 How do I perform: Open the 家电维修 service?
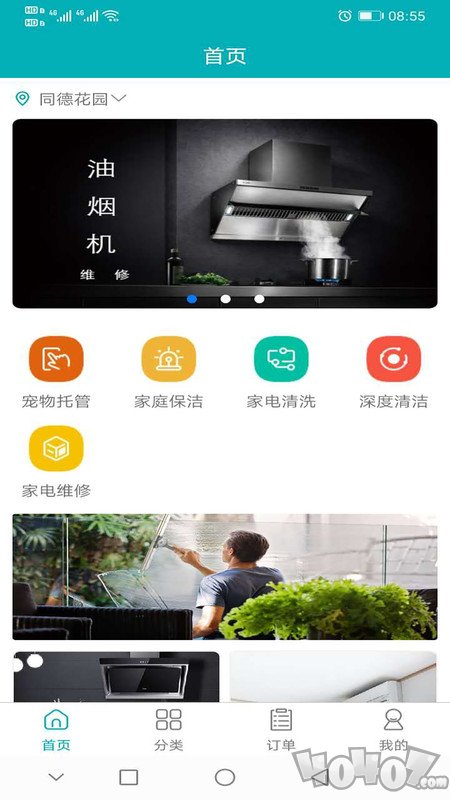click(56, 462)
